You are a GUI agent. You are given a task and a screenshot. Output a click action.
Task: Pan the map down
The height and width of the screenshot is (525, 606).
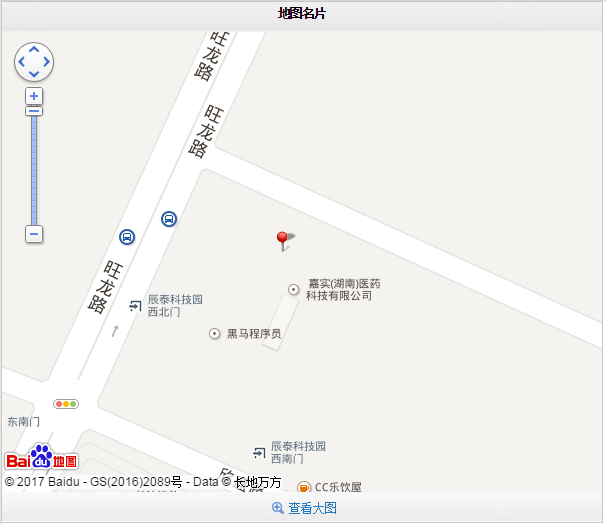click(x=34, y=74)
